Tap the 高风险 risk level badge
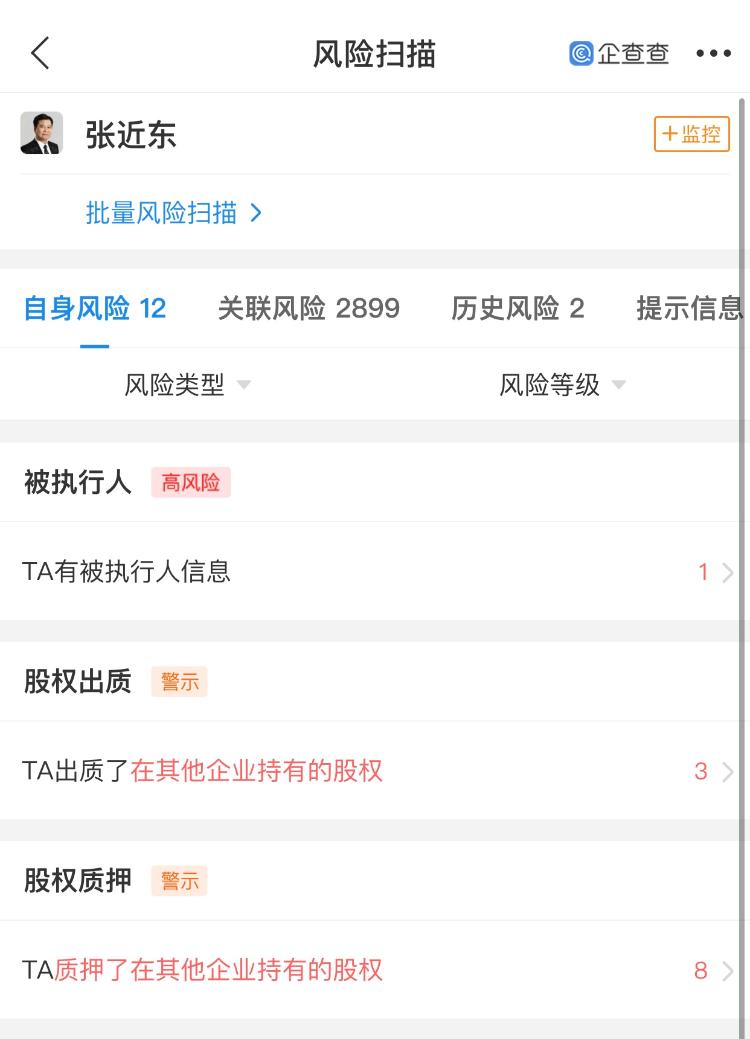 tap(191, 482)
